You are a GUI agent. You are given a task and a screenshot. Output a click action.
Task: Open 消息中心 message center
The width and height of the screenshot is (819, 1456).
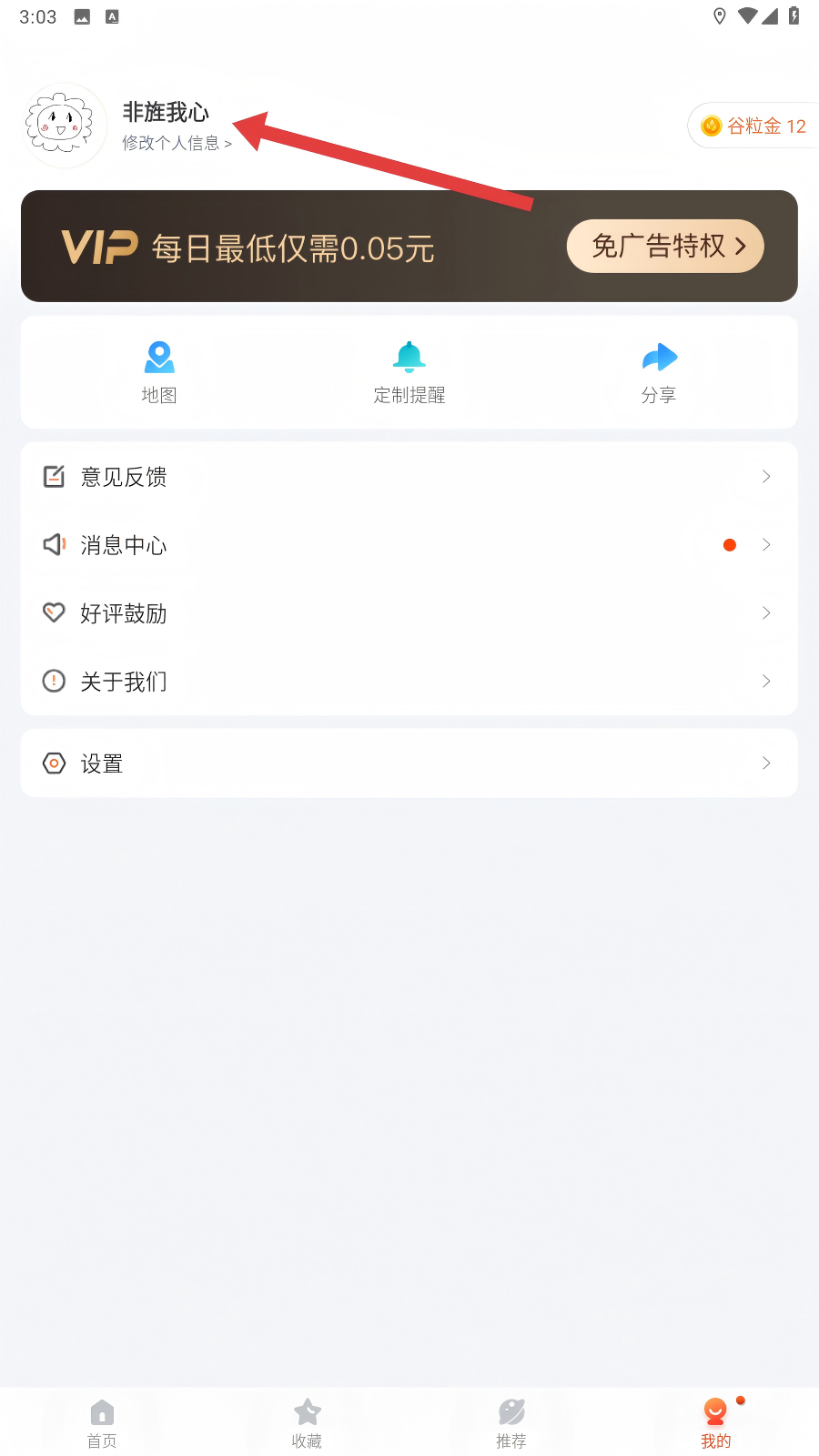point(409,545)
